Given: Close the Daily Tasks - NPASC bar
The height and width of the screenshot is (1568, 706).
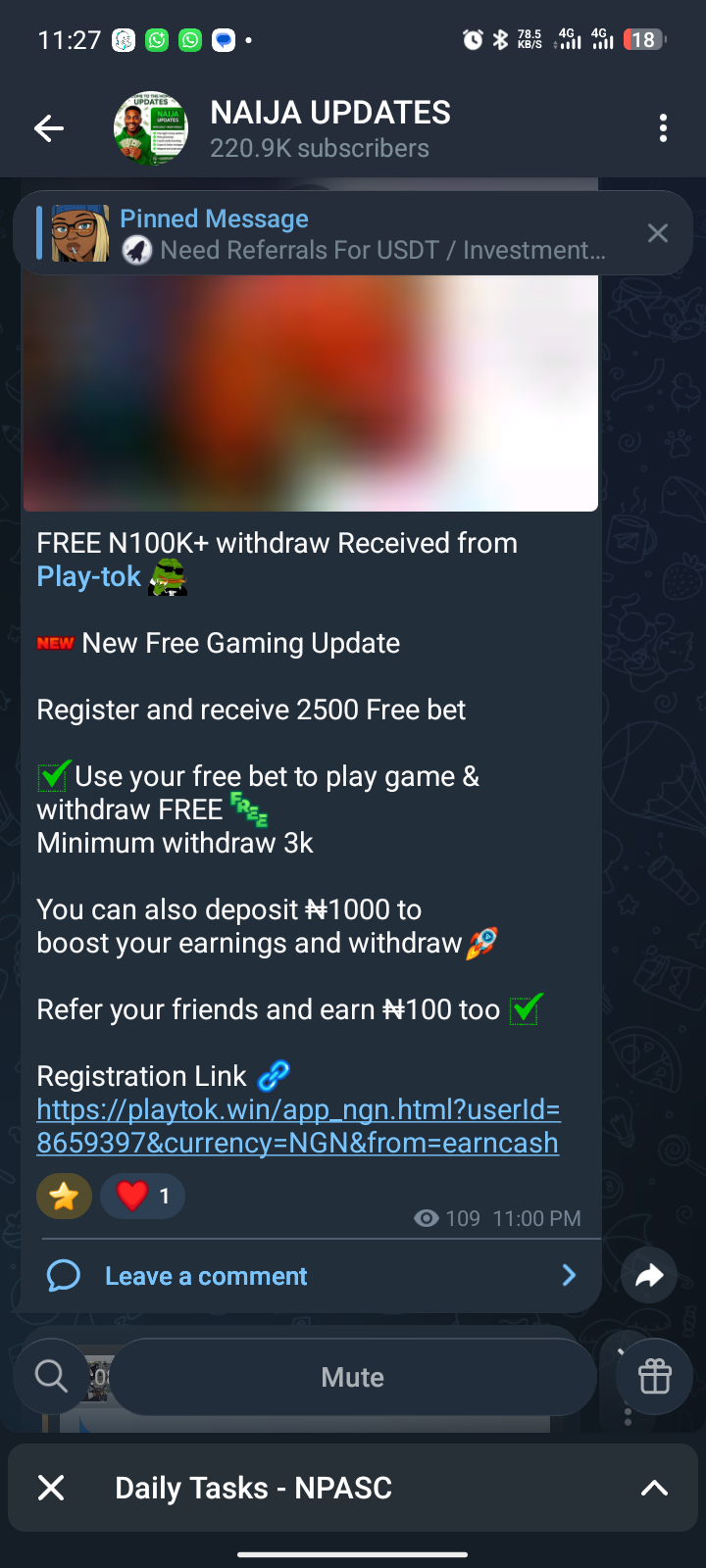Looking at the screenshot, I should point(51,1488).
